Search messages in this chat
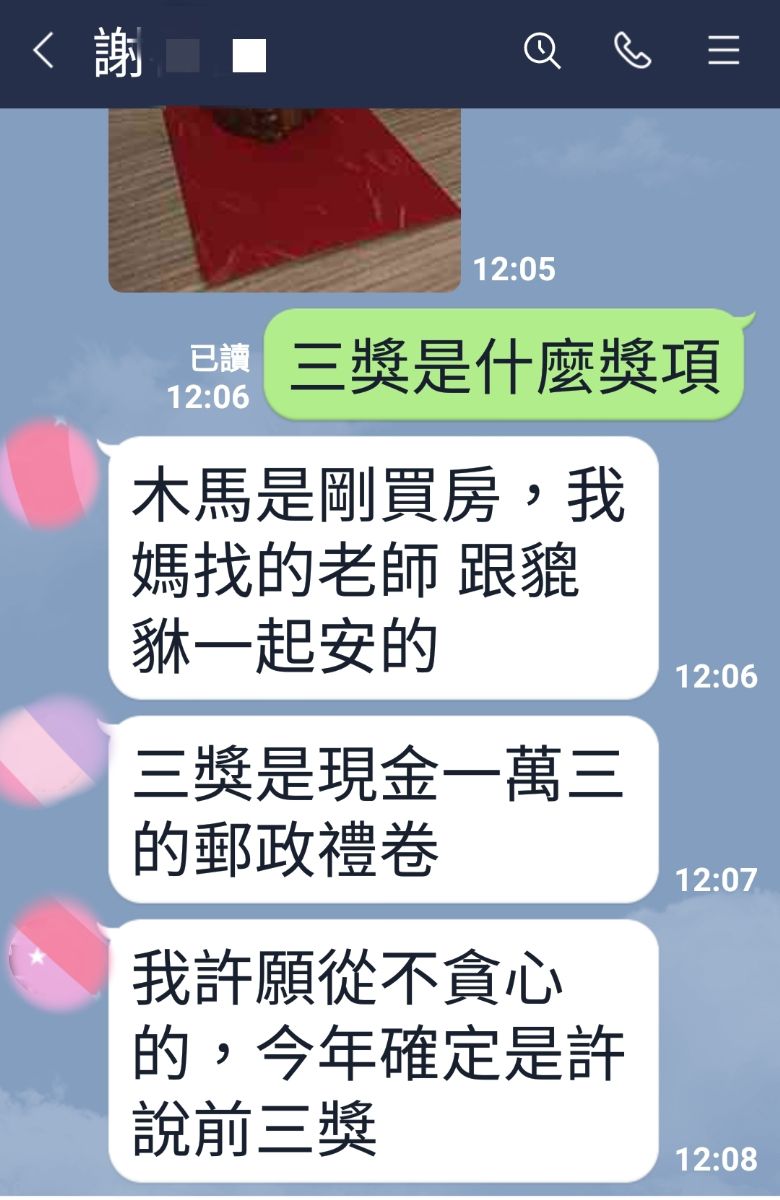 (x=542, y=50)
